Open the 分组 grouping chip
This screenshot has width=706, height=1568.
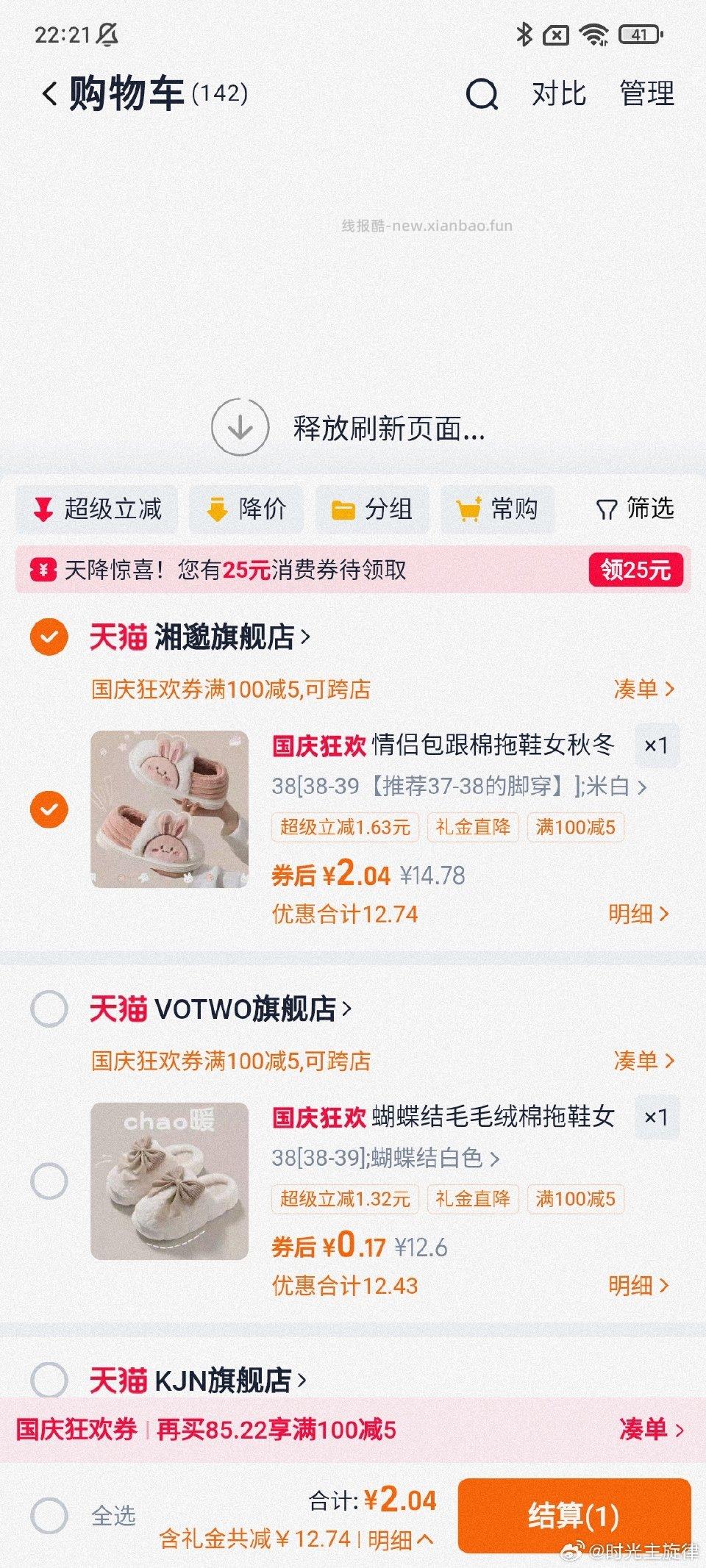(372, 509)
